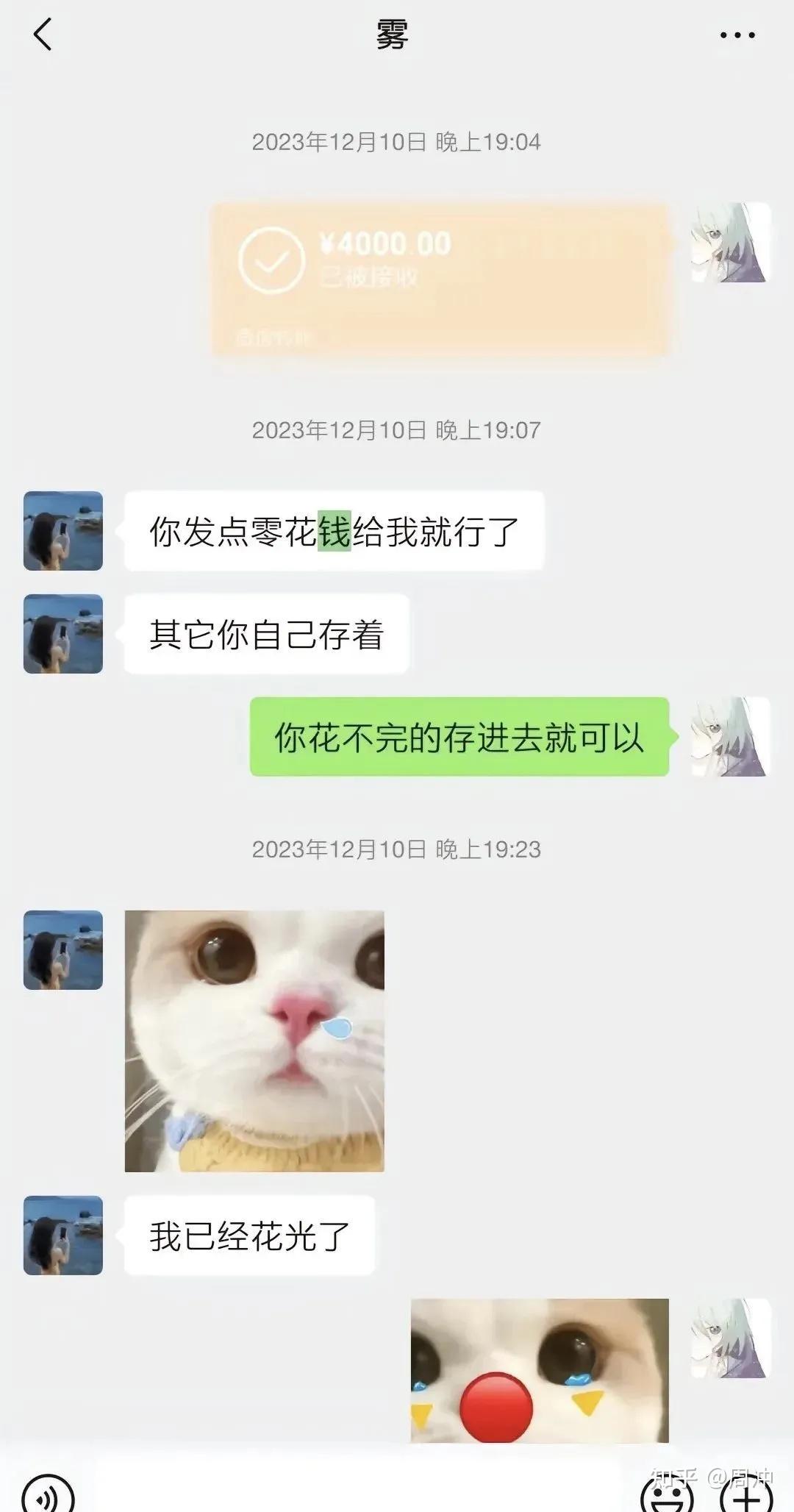The height and width of the screenshot is (1512, 794).
Task: Tap avatar beside 我已经花光了 message
Action: tap(63, 1235)
